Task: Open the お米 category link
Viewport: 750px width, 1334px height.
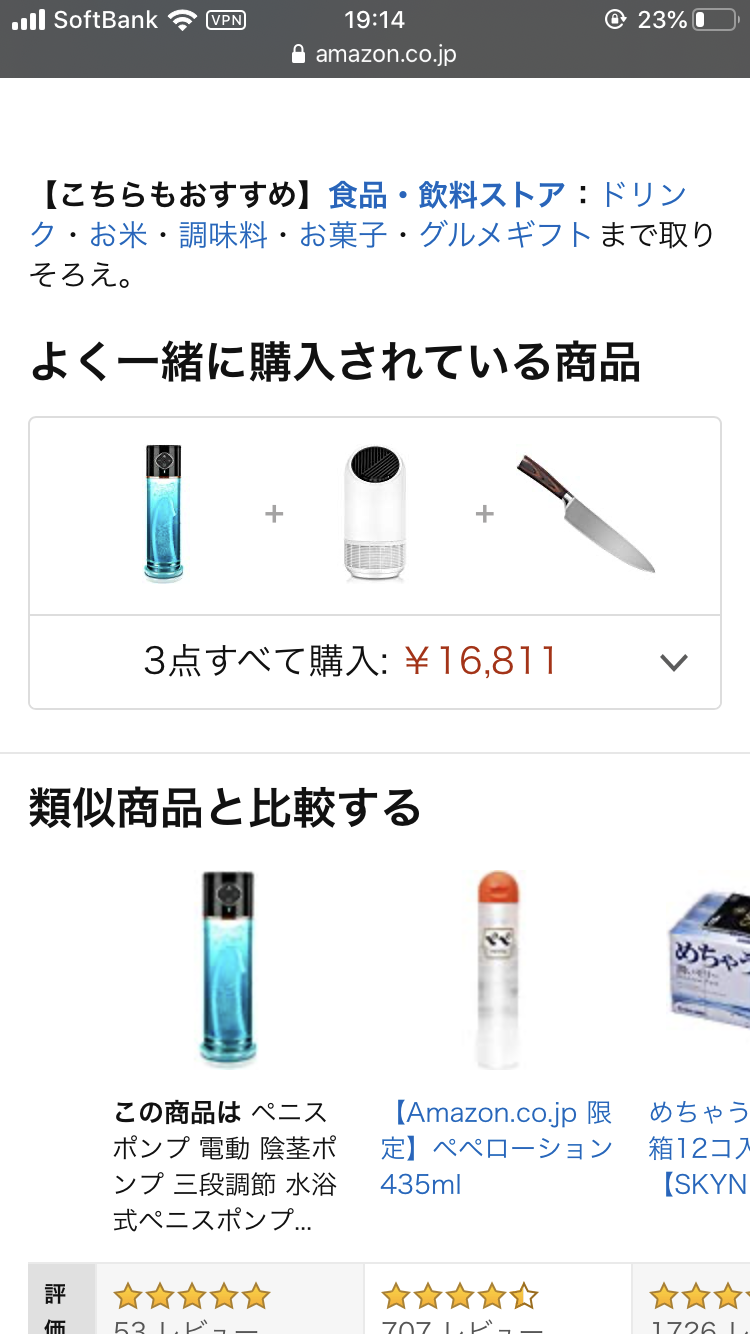Action: click(118, 235)
